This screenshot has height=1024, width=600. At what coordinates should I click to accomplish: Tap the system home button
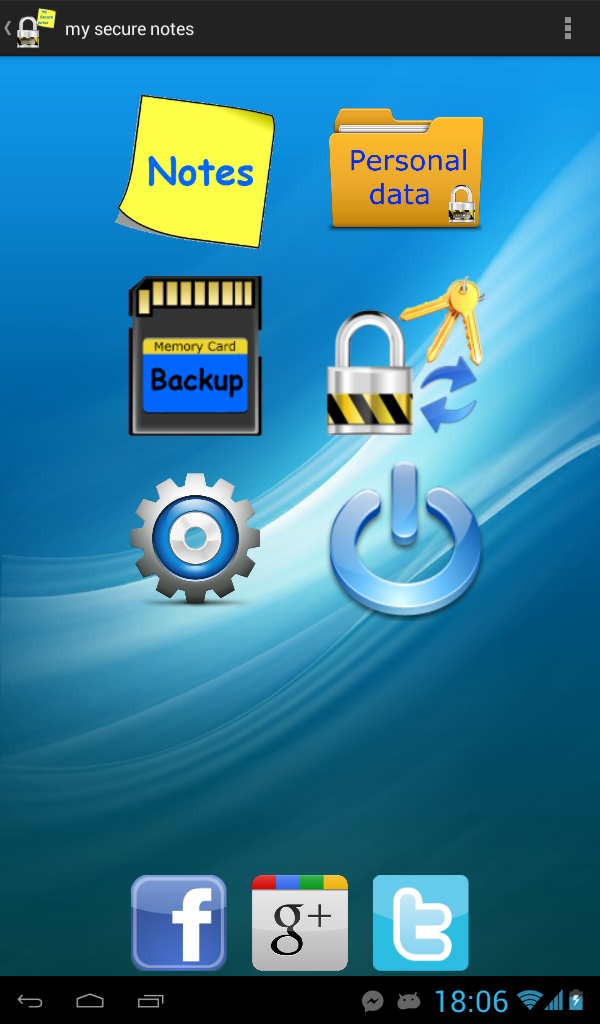tap(90, 1000)
